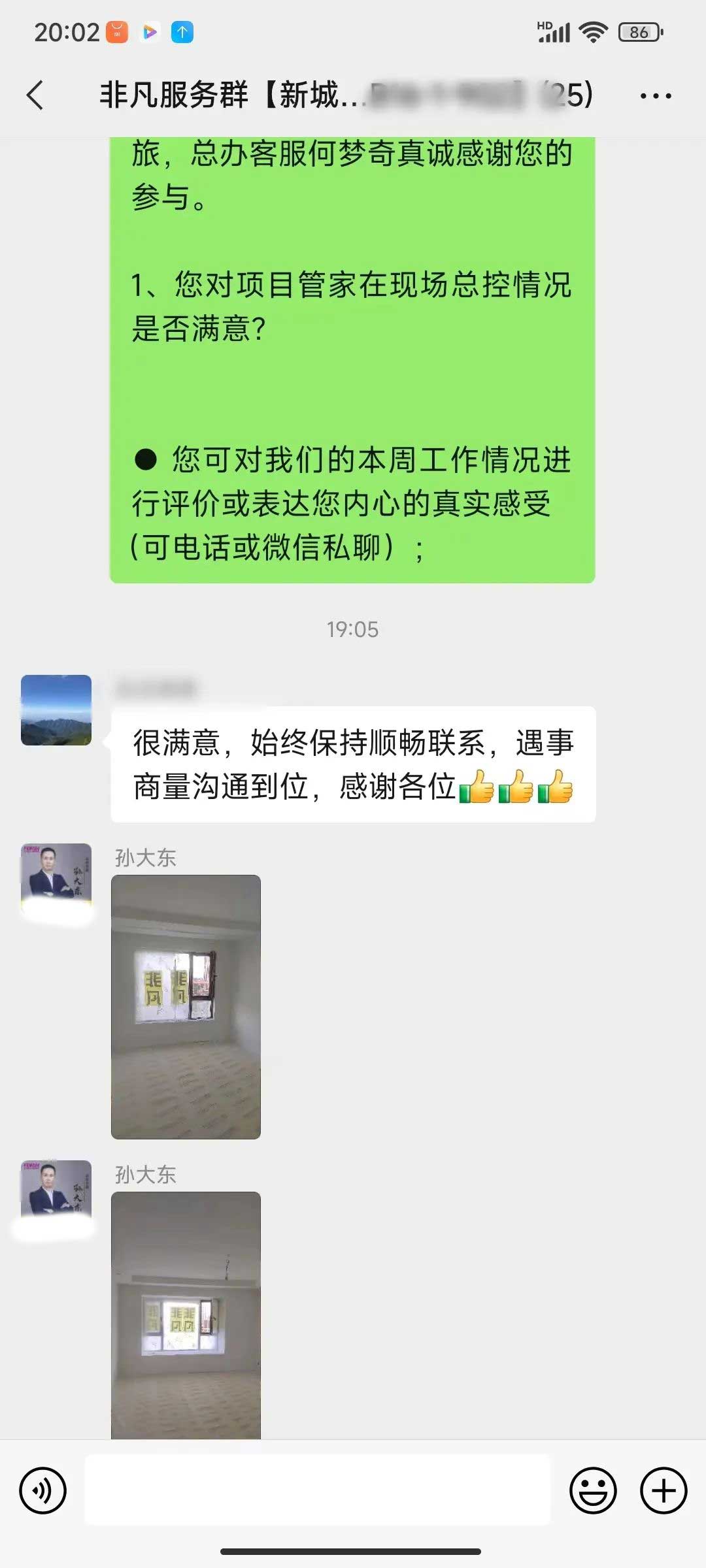Switch to voice message input
Image resolution: width=706 pixels, height=1568 pixels.
43,1490
